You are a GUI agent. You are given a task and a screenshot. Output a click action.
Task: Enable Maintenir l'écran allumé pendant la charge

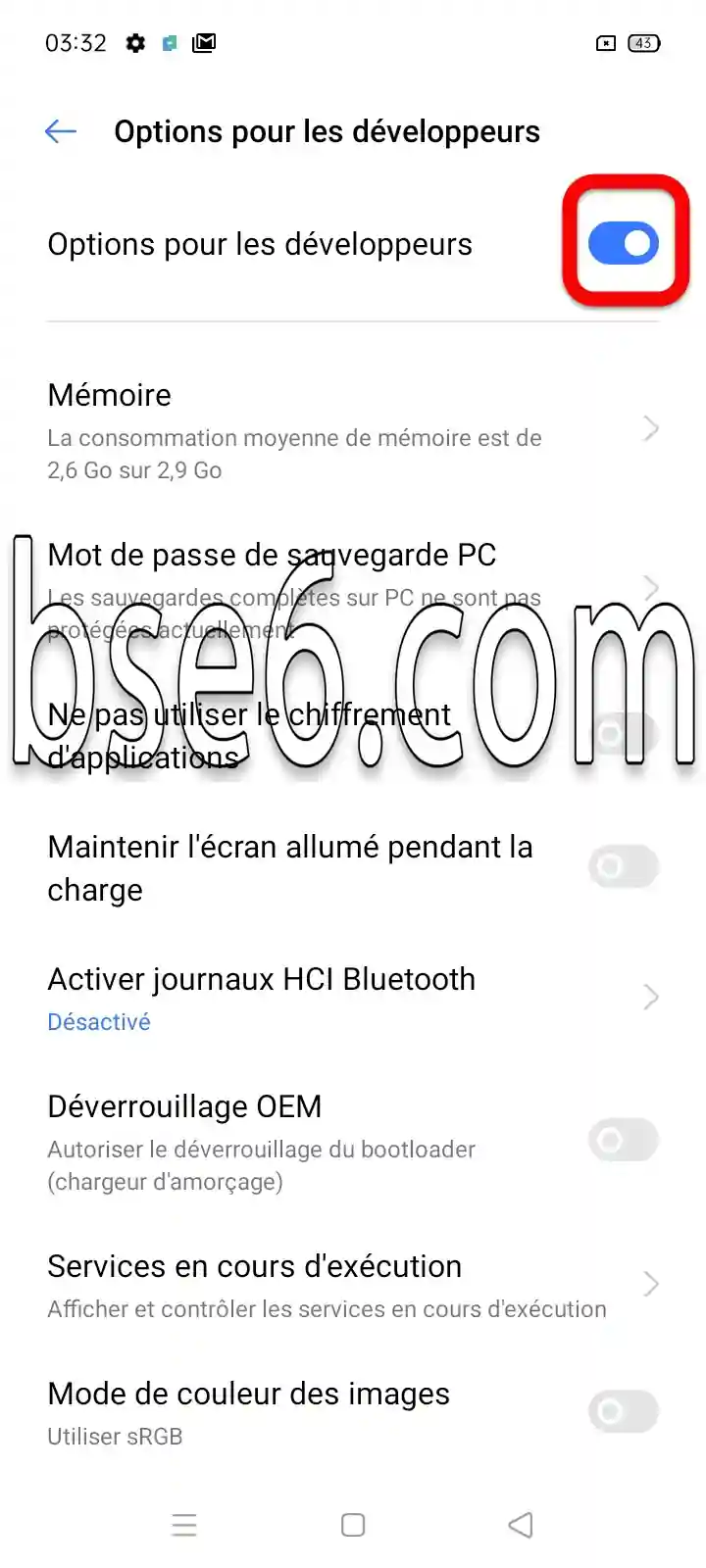pos(624,866)
